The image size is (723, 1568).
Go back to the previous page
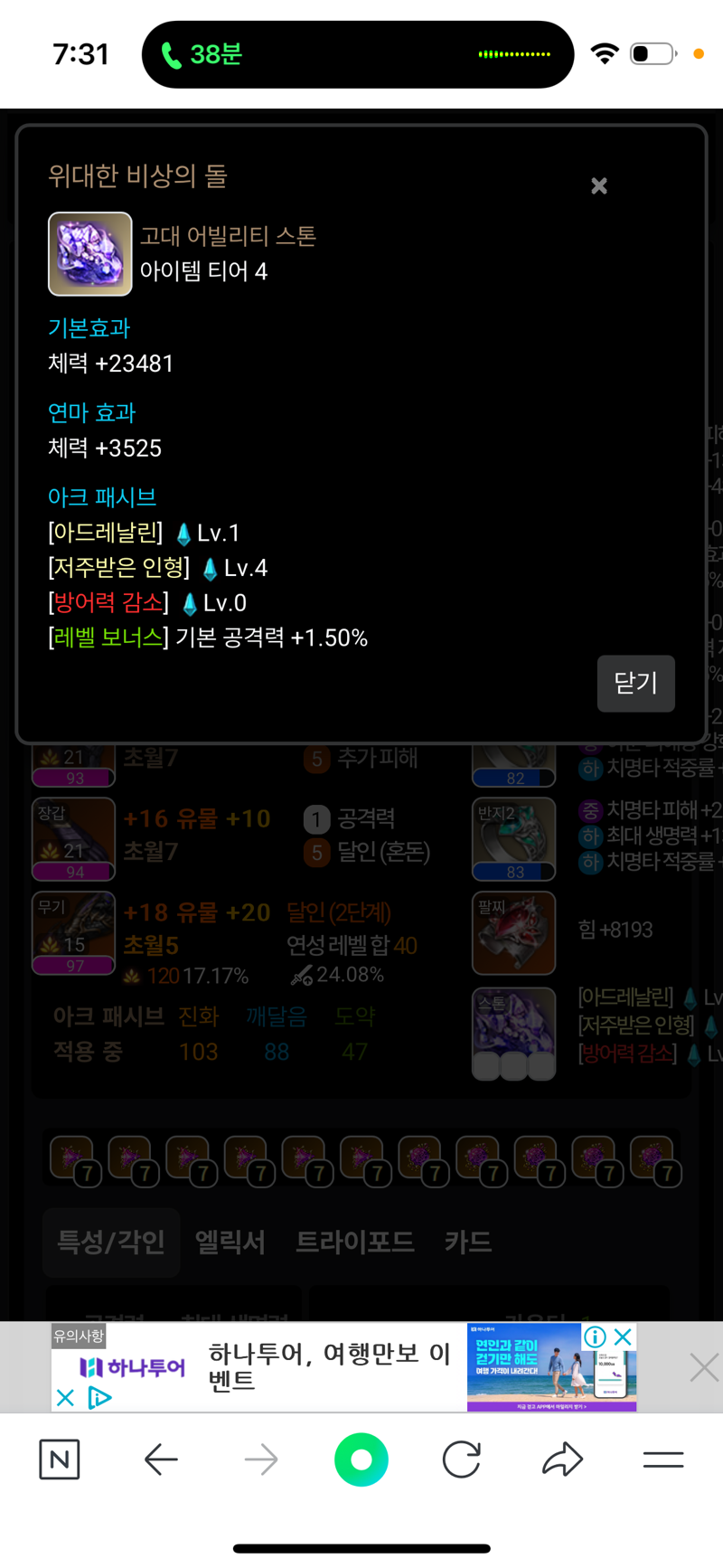pos(161,1459)
